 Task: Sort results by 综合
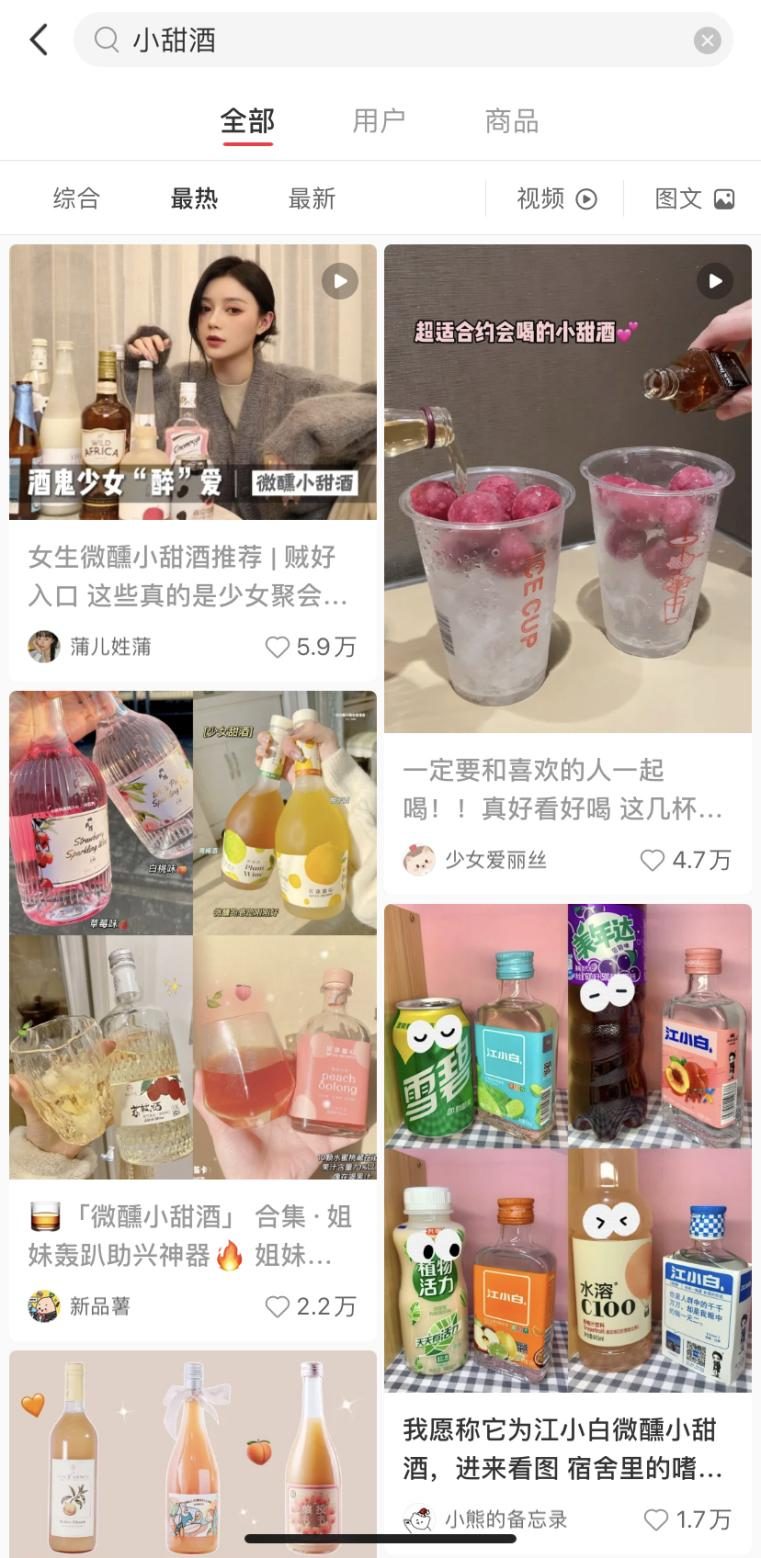76,198
